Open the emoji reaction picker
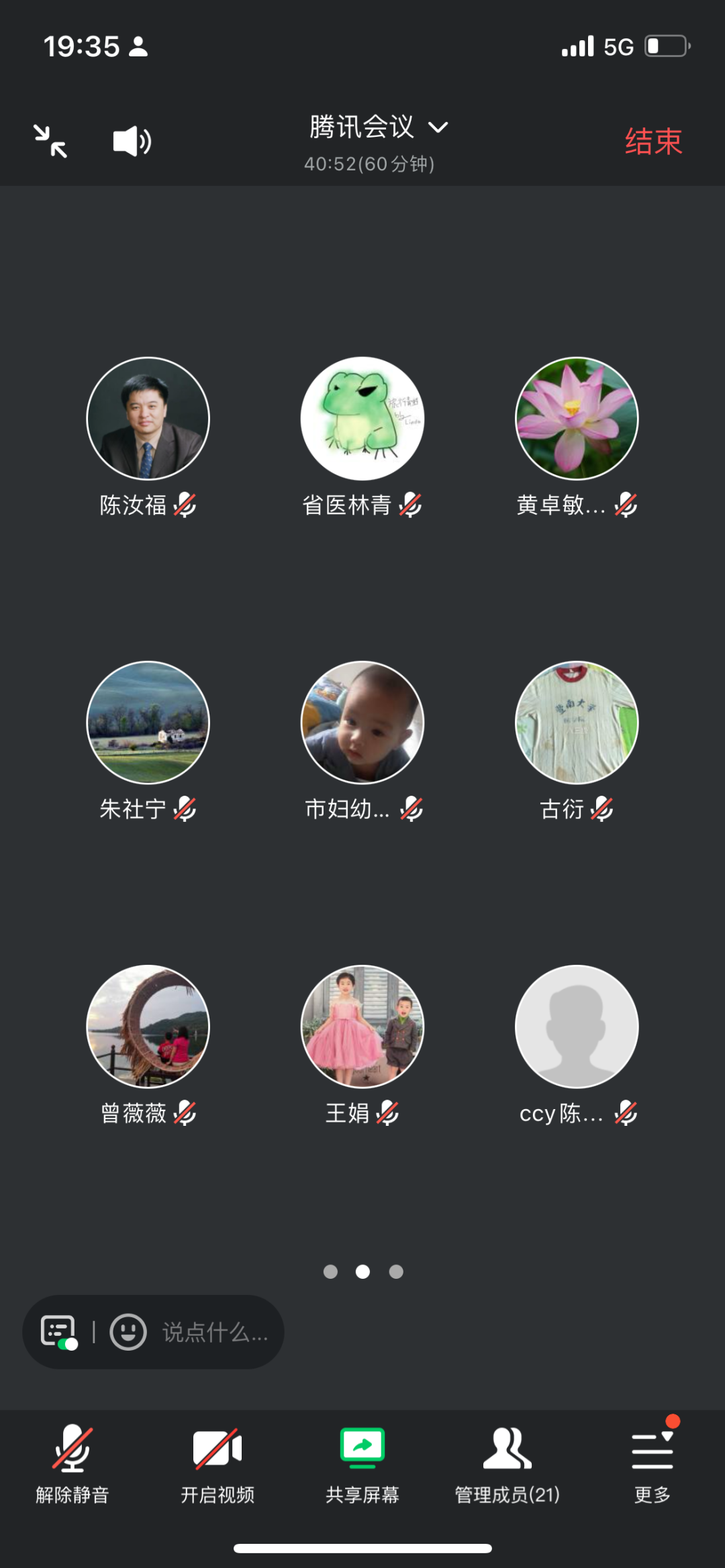725x1568 pixels. pos(128,1332)
